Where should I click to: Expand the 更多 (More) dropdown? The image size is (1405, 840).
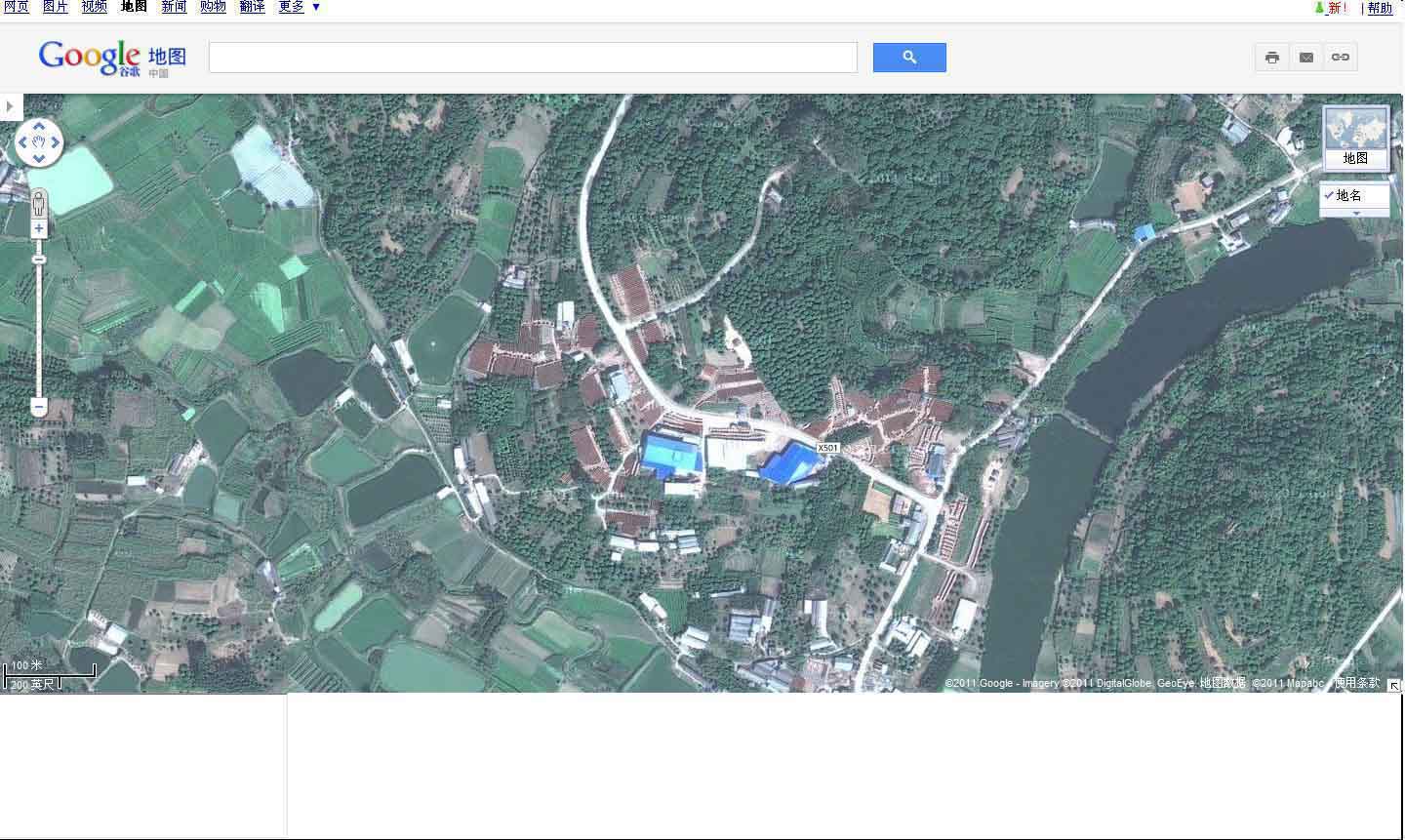tap(299, 7)
